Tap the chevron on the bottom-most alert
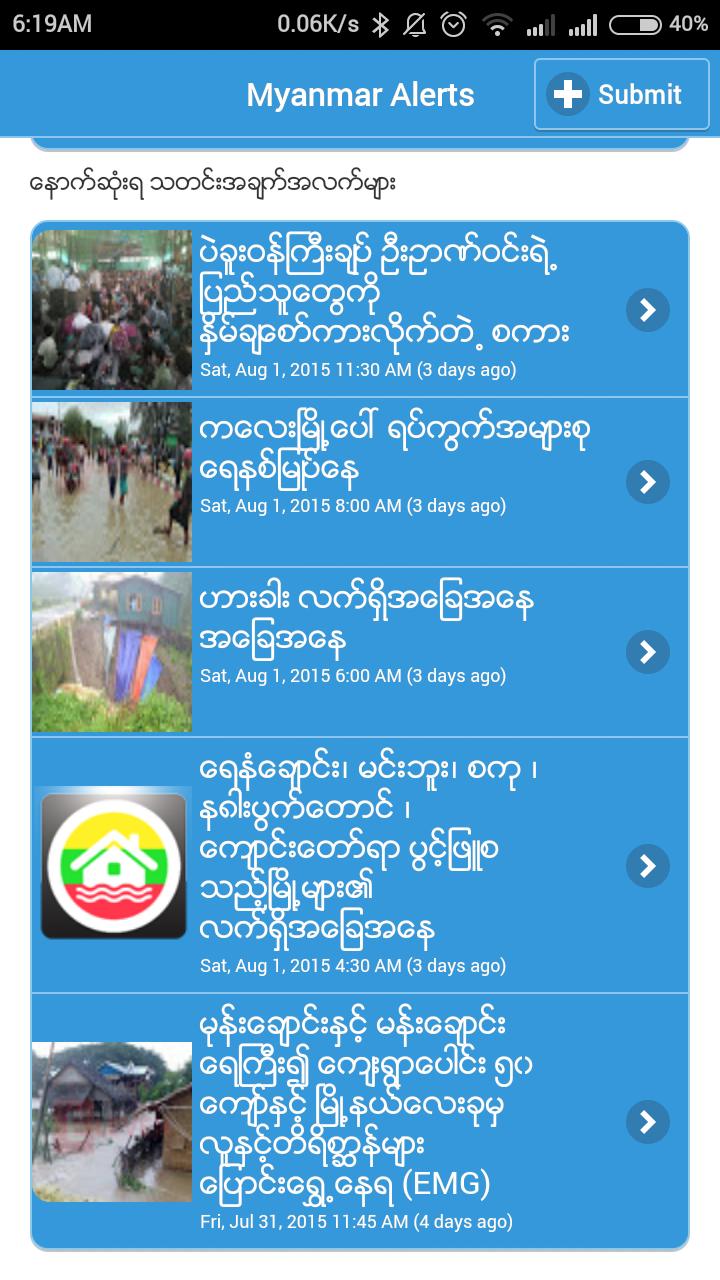720x1280 pixels. pyautogui.click(x=647, y=1122)
